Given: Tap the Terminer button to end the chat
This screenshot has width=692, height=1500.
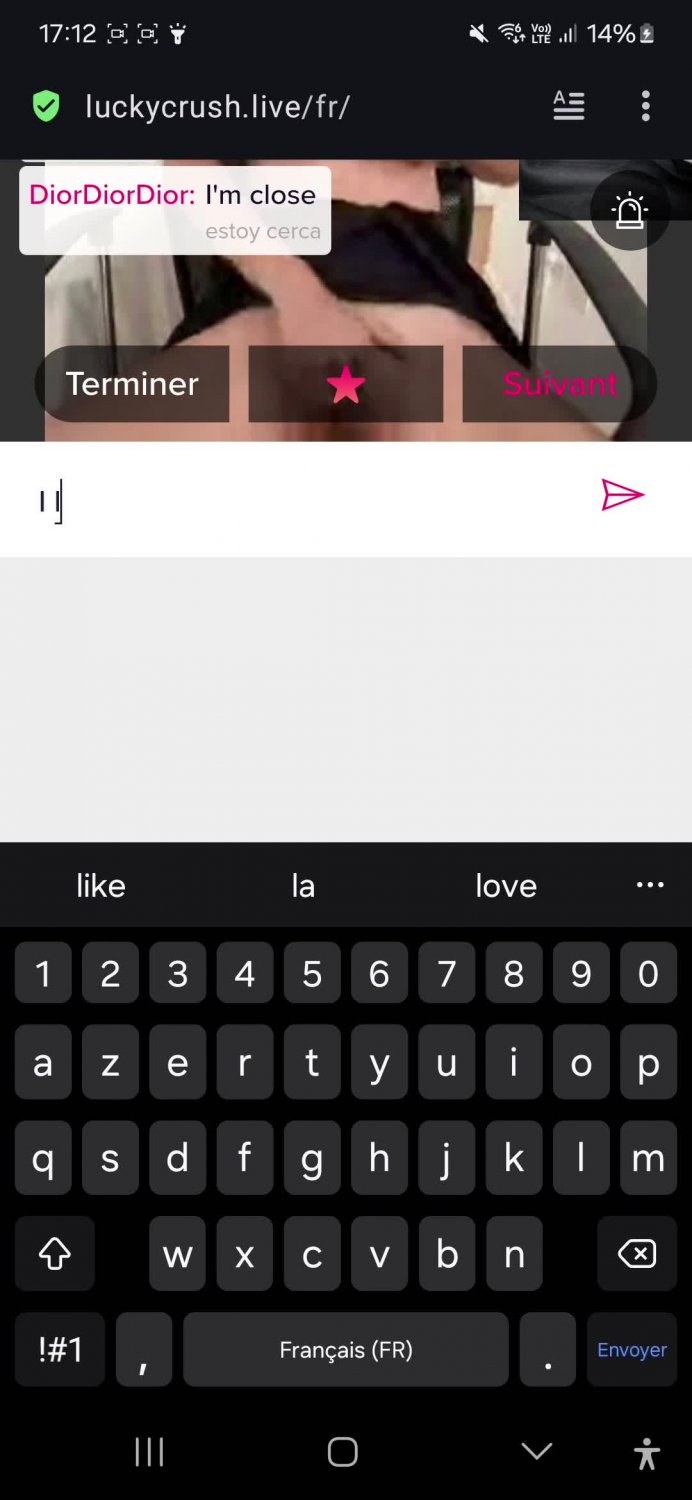Looking at the screenshot, I should click(132, 384).
